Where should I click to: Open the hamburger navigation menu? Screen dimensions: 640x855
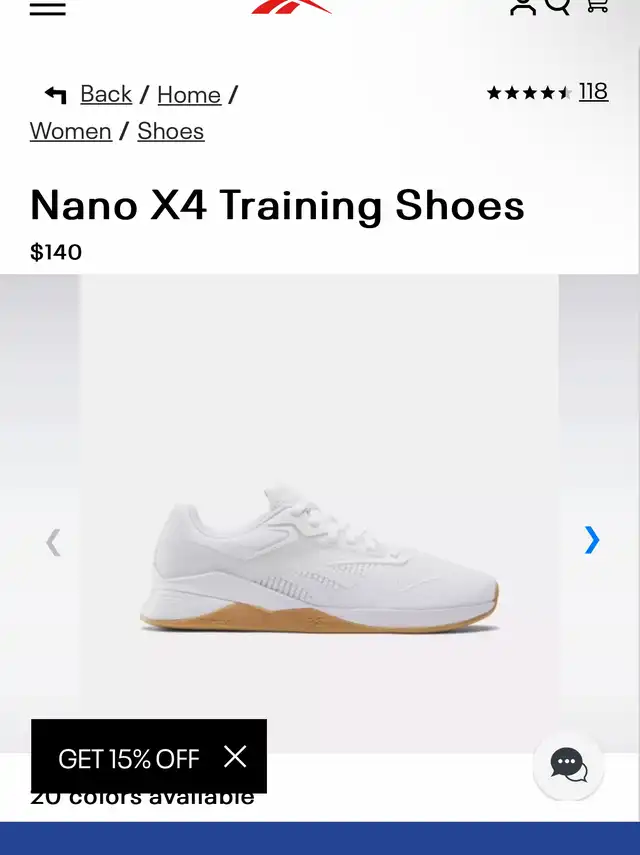click(47, 8)
